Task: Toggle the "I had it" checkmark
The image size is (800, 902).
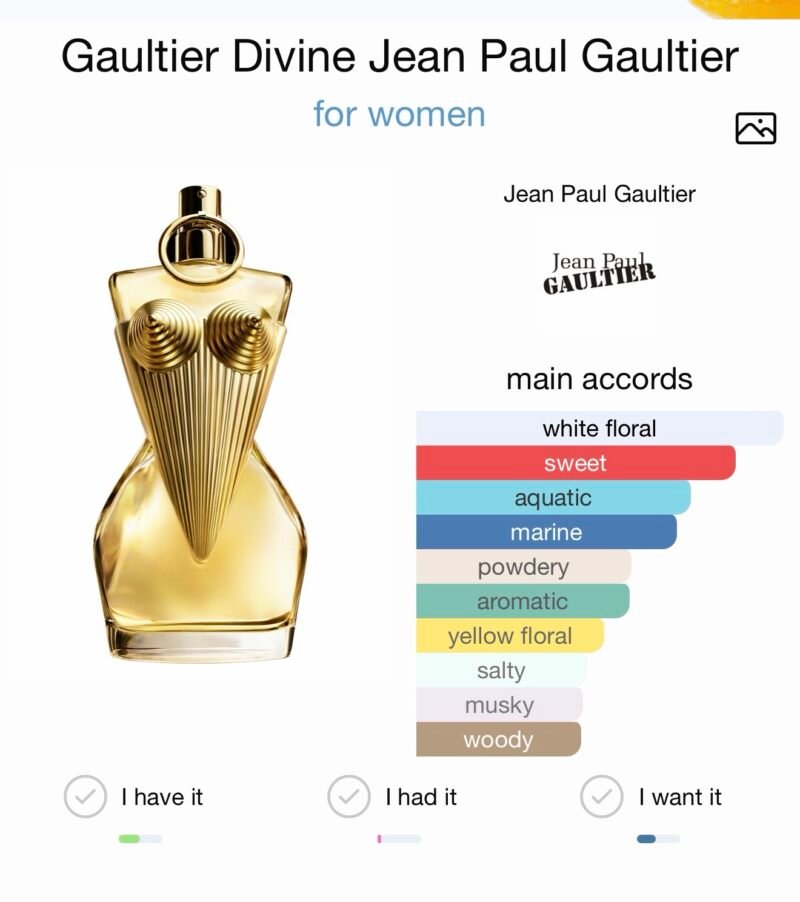Action: tap(348, 797)
